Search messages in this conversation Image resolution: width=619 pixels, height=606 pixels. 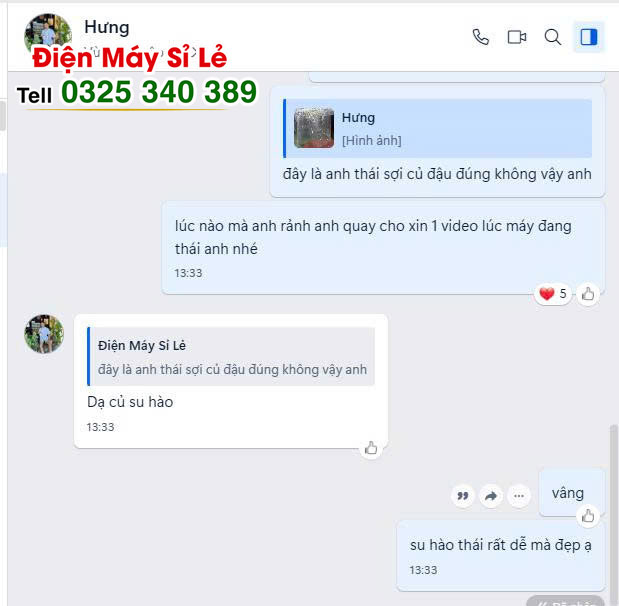pos(553,37)
